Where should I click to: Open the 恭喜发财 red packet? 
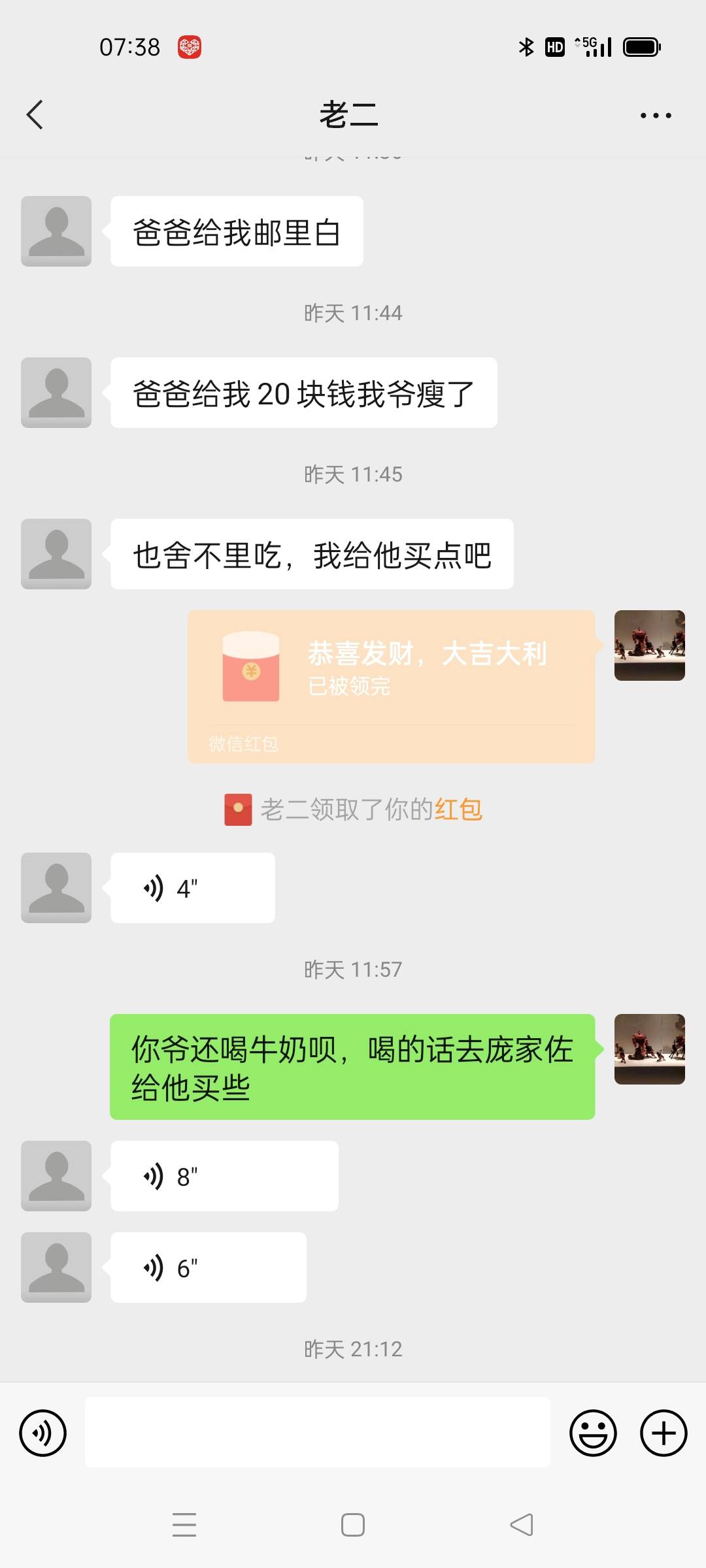coord(391,686)
